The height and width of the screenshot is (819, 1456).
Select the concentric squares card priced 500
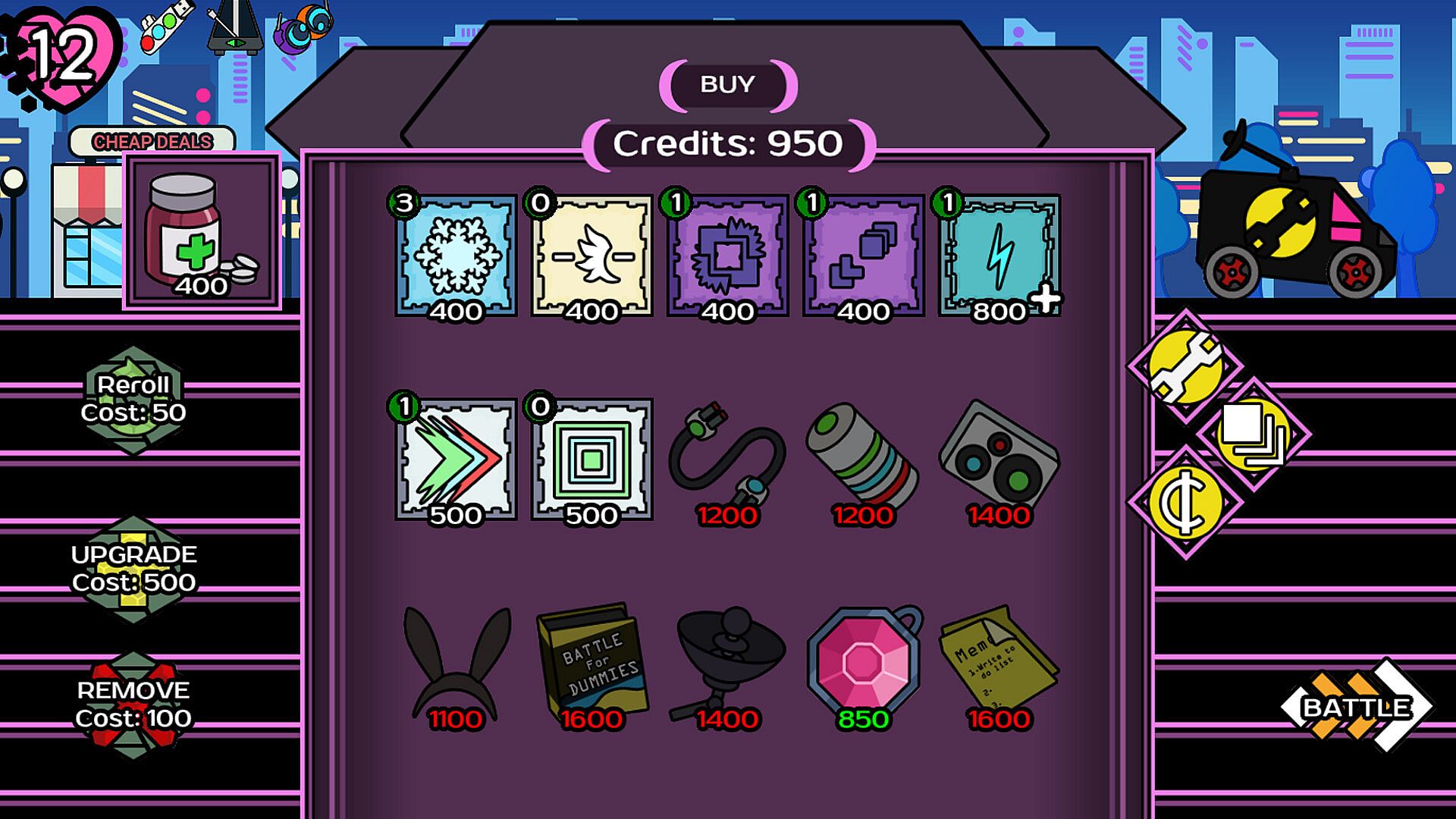tap(591, 459)
